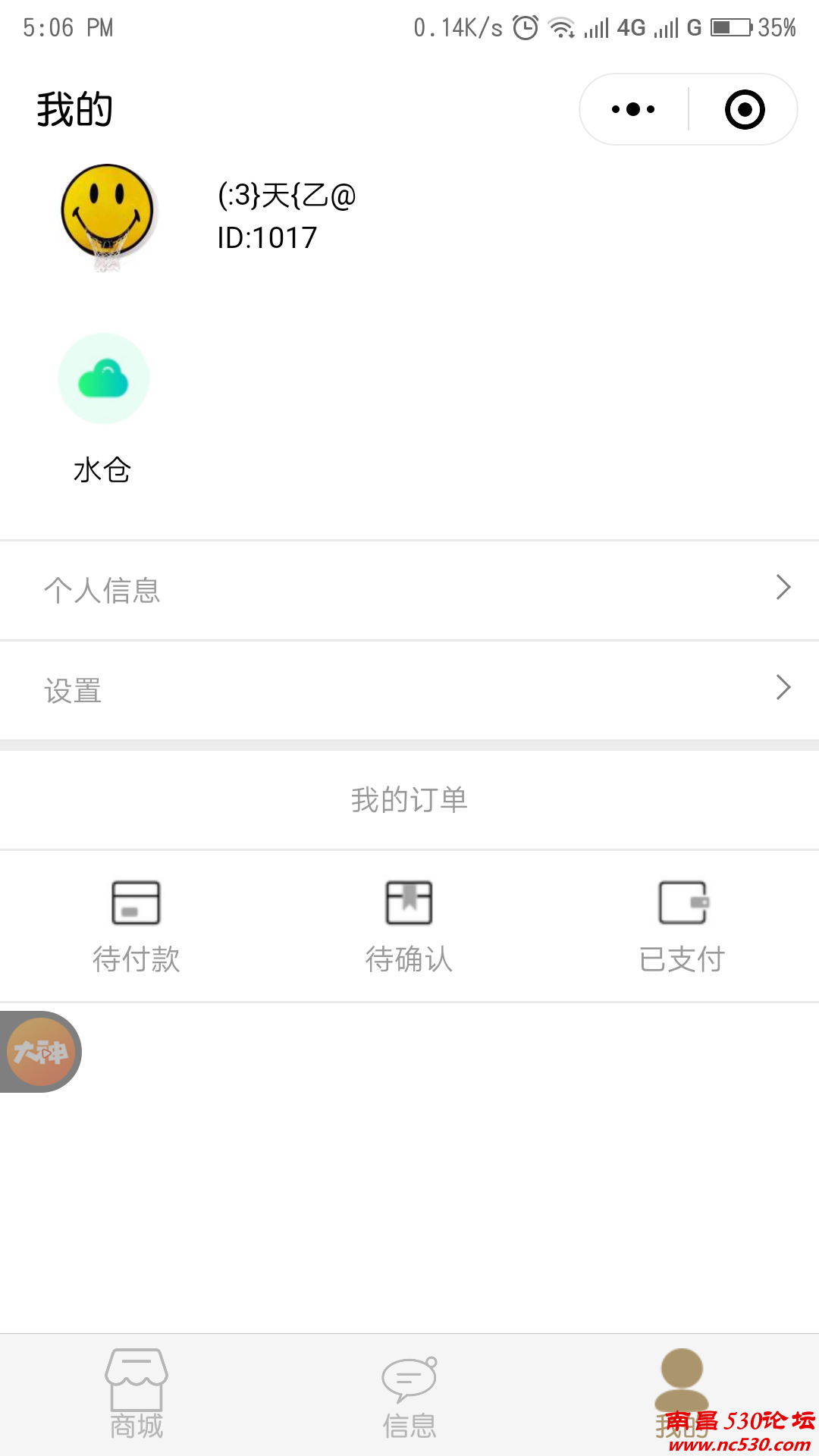This screenshot has width=819, height=1456.
Task: Tap the 我的订单 section header
Action: click(409, 799)
